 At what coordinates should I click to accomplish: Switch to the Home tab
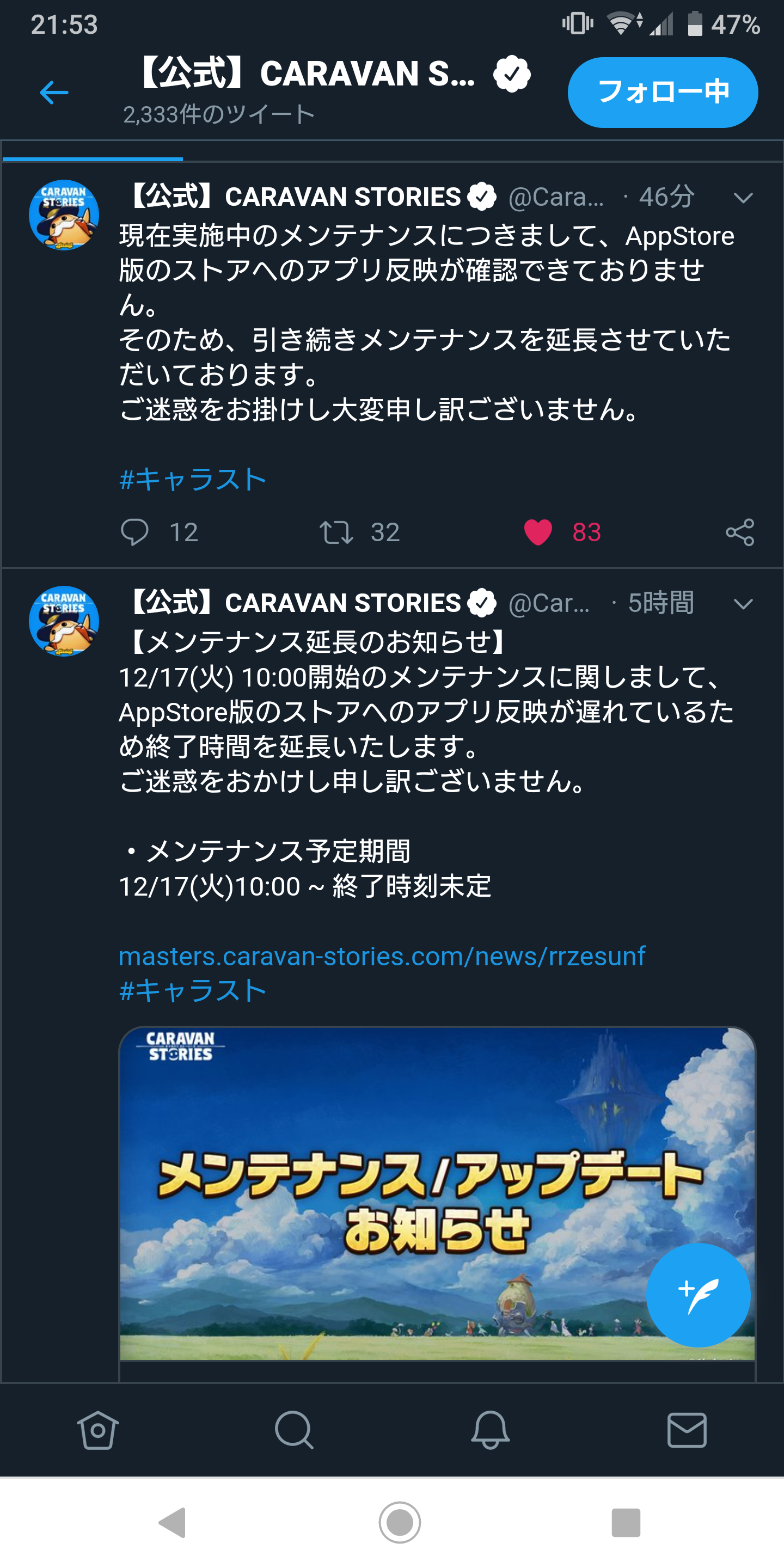pyautogui.click(x=98, y=1430)
